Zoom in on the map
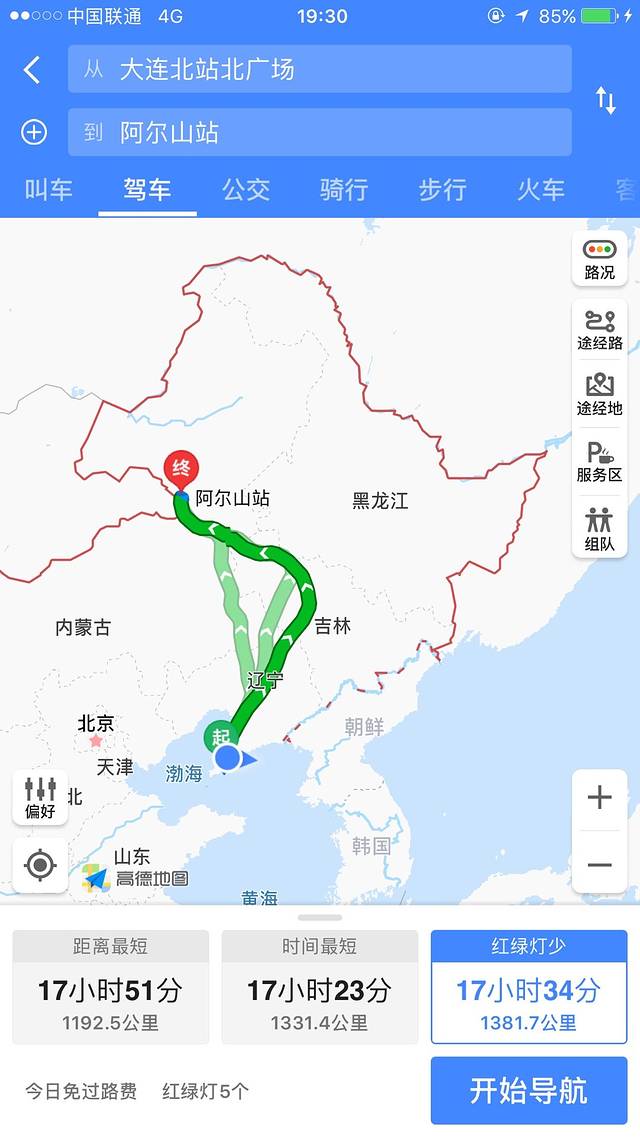Screen dimensions: 640x1137 coord(600,797)
